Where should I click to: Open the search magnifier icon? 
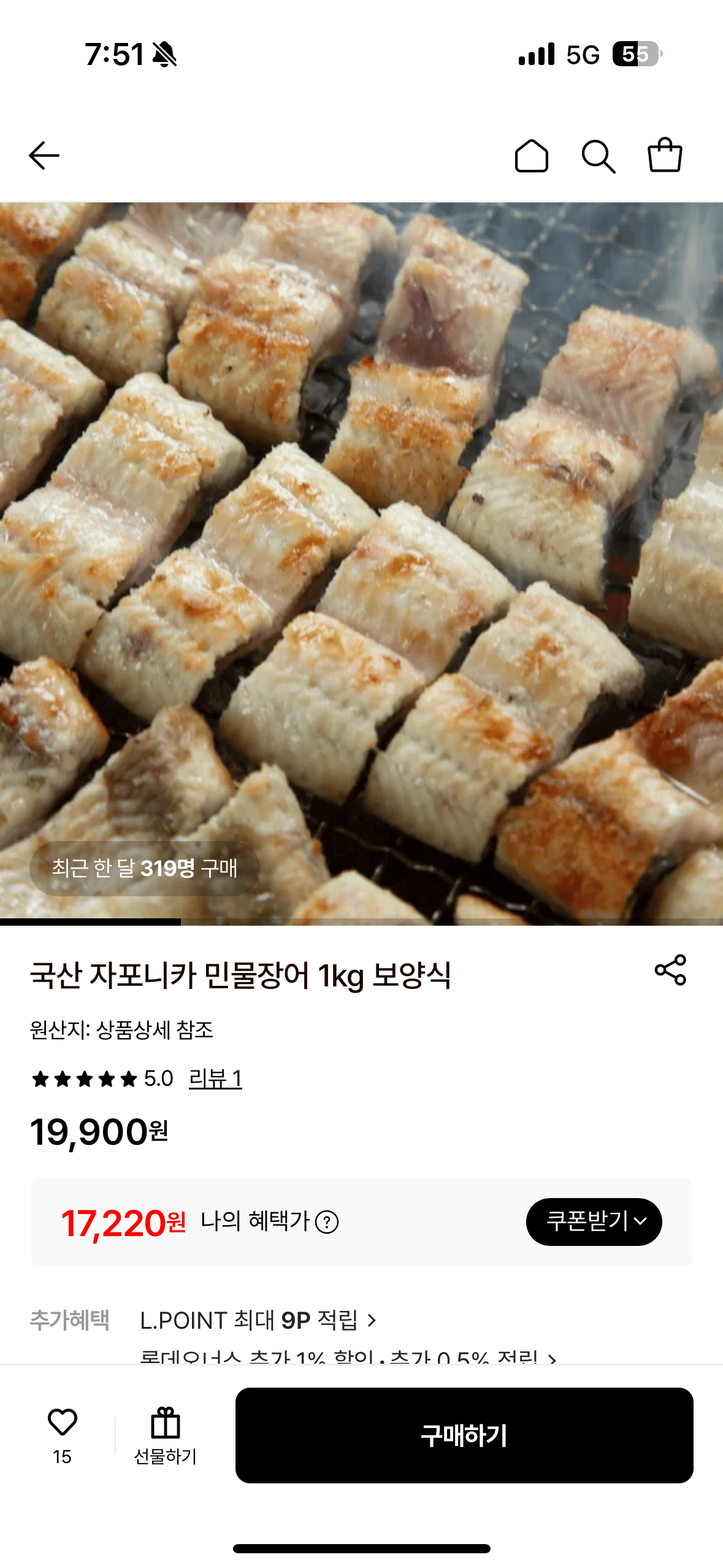pos(598,156)
